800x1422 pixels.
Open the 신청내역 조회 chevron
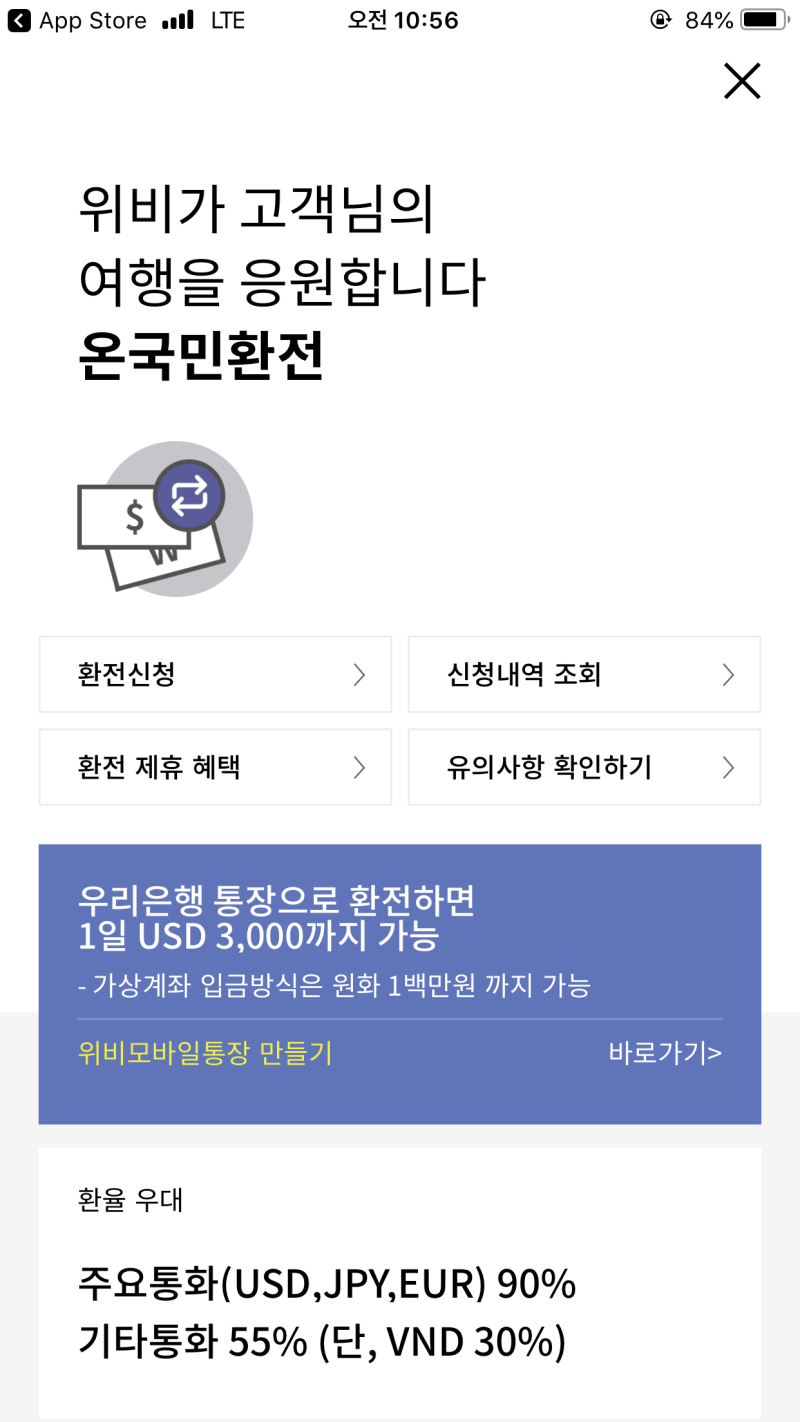729,674
